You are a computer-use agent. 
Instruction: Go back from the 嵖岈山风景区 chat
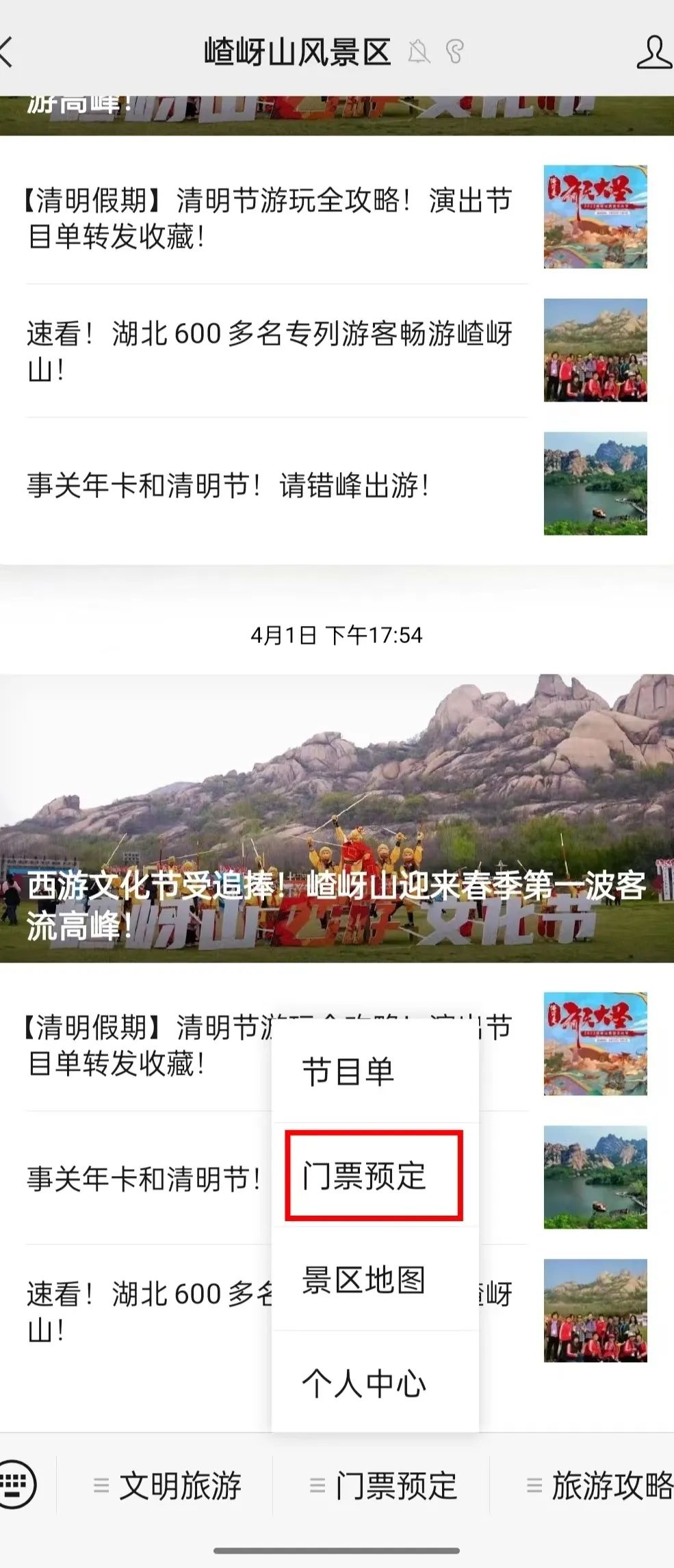[8, 52]
